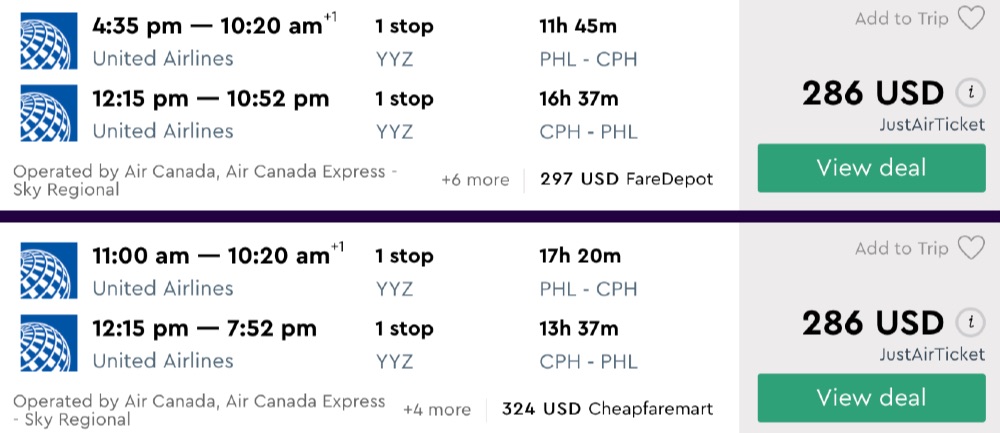Image resolution: width=1000 pixels, height=433 pixels.
Task: Add the 4:35 pm flight to Trip
Action: point(919,18)
